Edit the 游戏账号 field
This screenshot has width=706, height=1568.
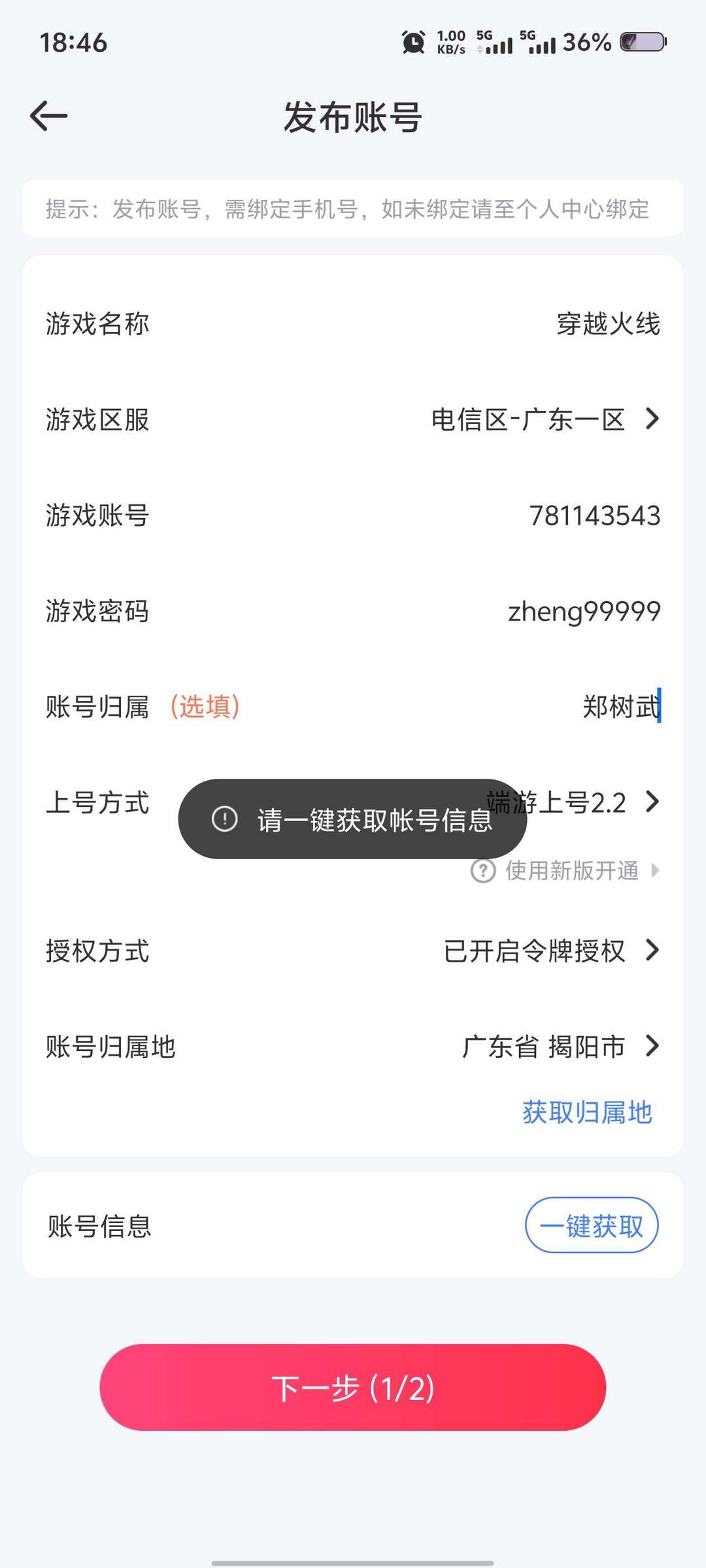[594, 515]
